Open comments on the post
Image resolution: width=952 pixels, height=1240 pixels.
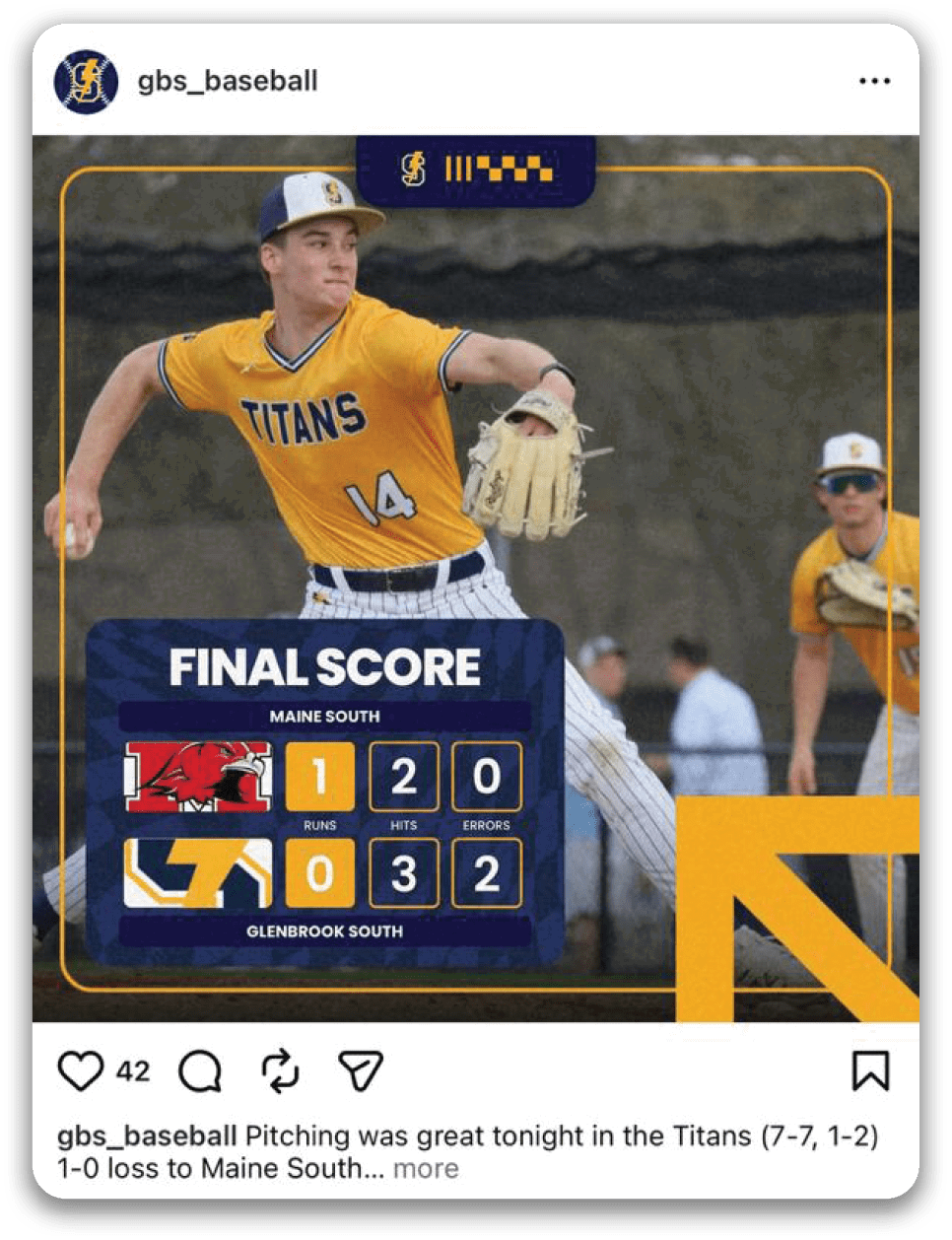[x=200, y=1071]
